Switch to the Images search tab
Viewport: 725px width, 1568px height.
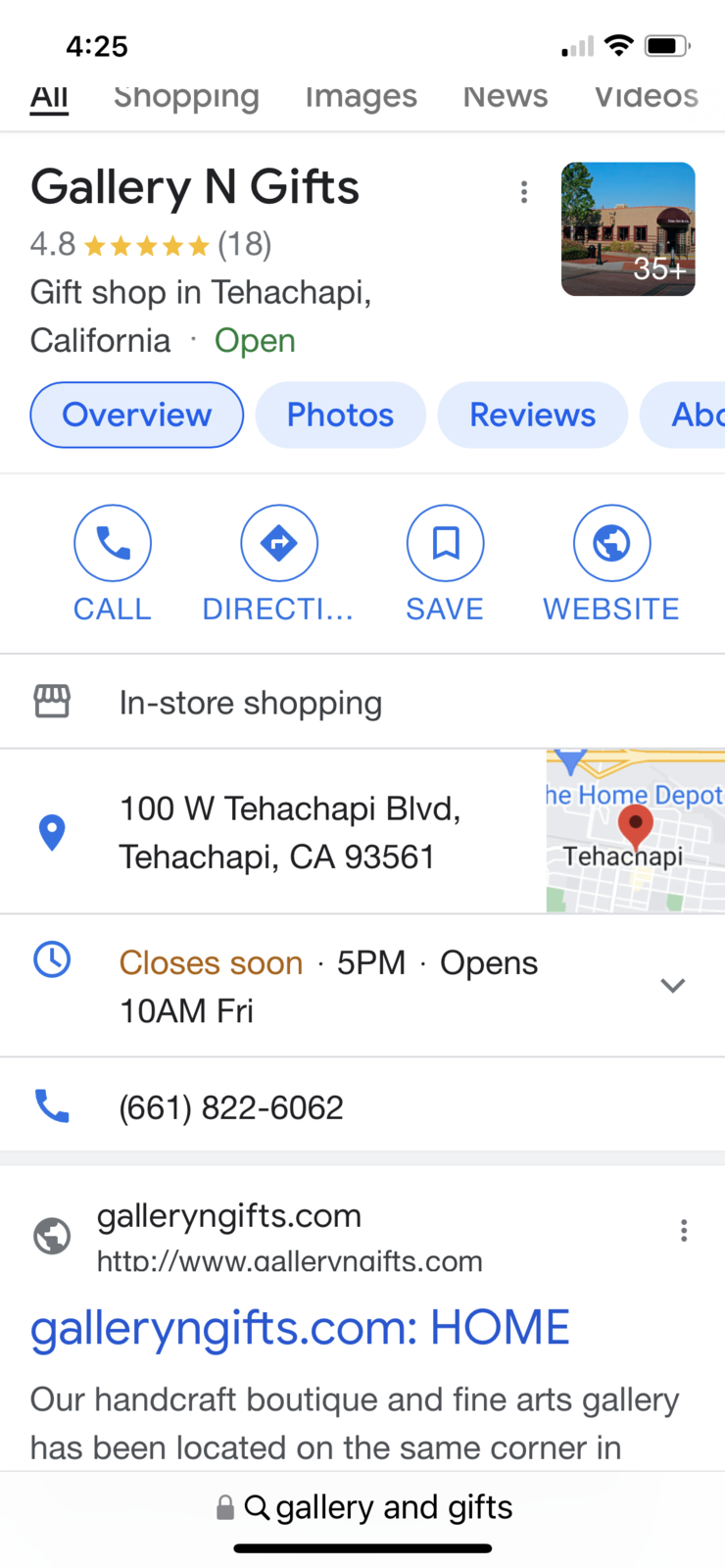click(361, 96)
